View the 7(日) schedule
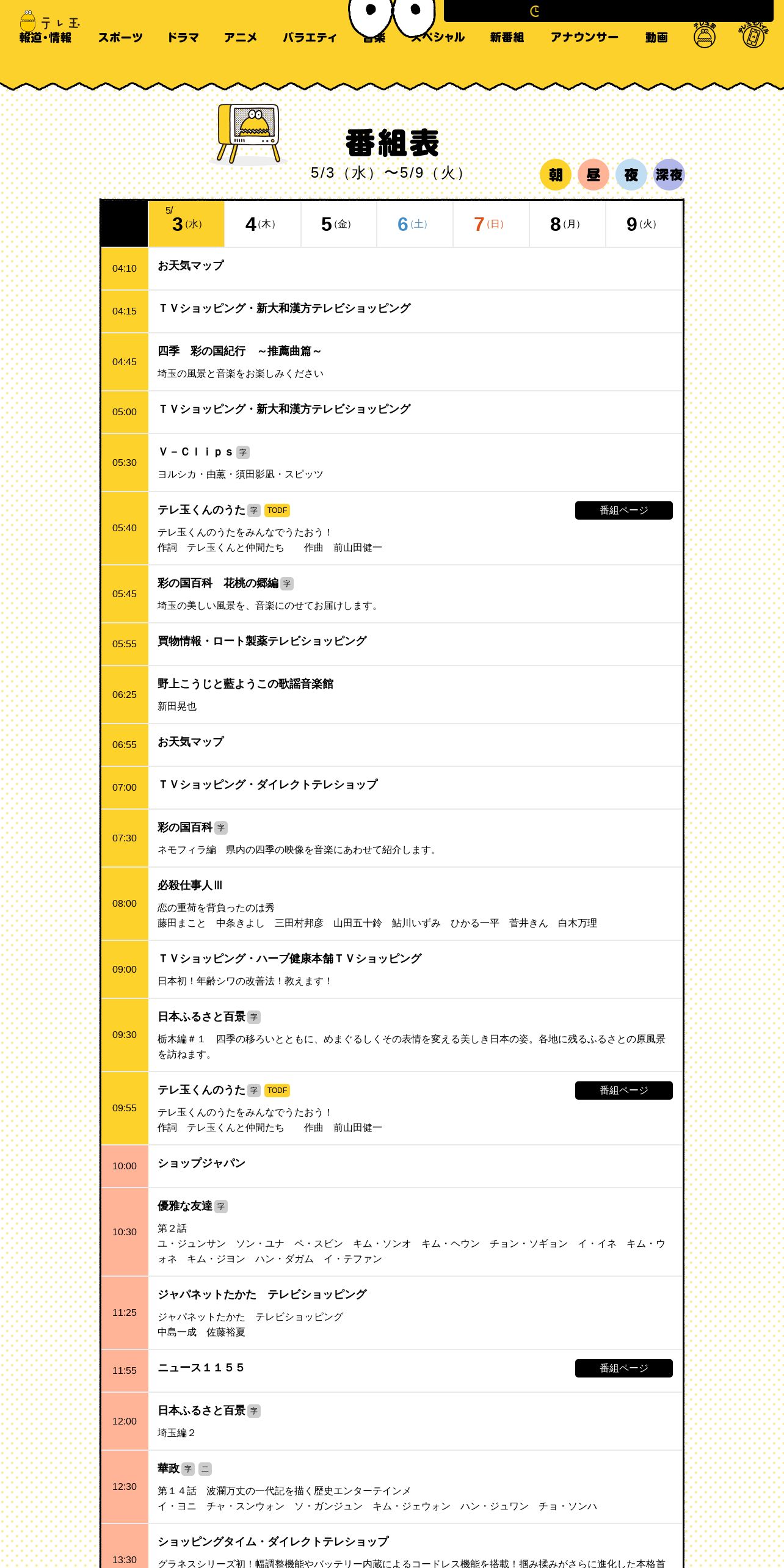Image resolution: width=784 pixels, height=1568 pixels. click(492, 224)
